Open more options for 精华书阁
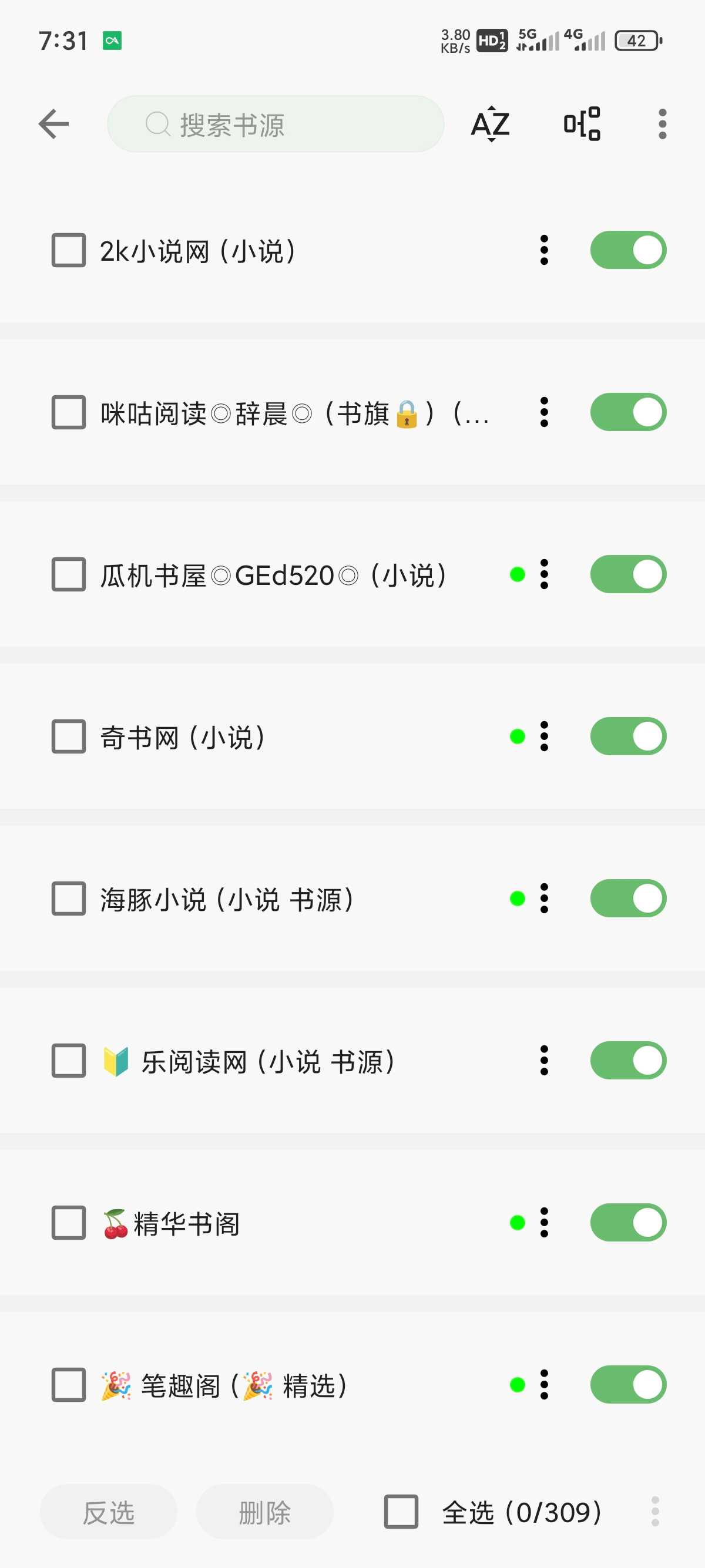The image size is (705, 1568). [544, 1222]
